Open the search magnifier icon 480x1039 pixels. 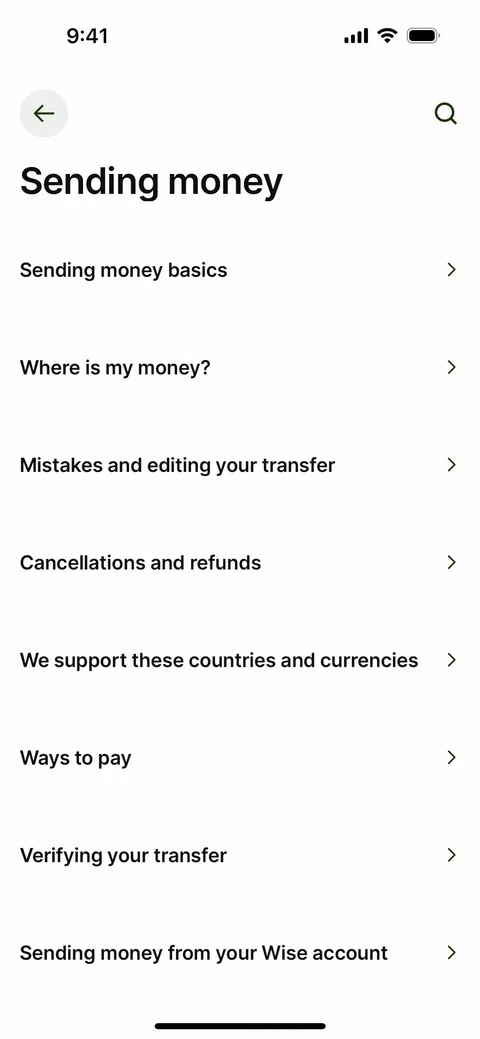(x=446, y=114)
